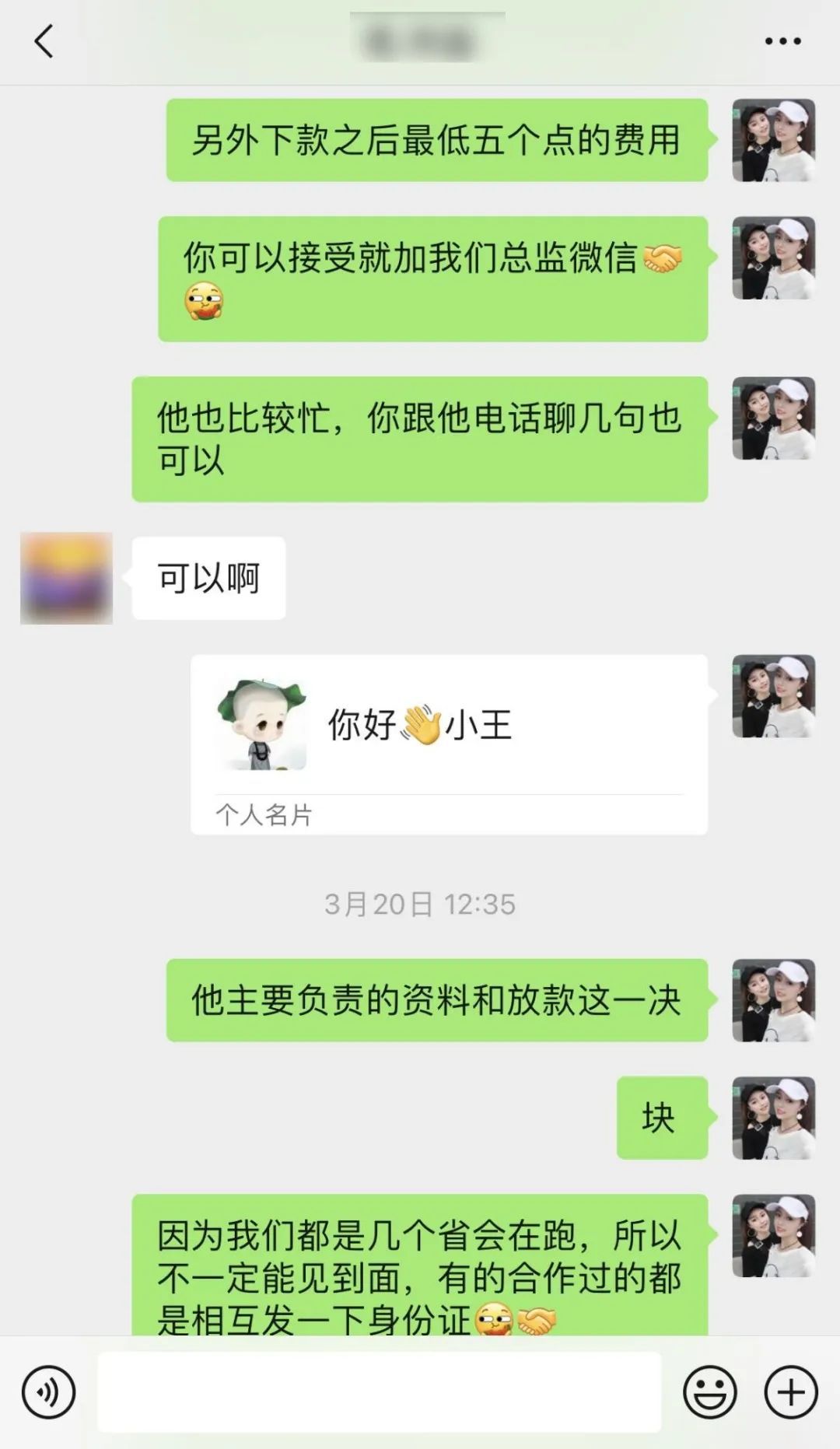Tap your avatar beside the topmost green message
Viewport: 840px width, 1449px height.
point(772,140)
